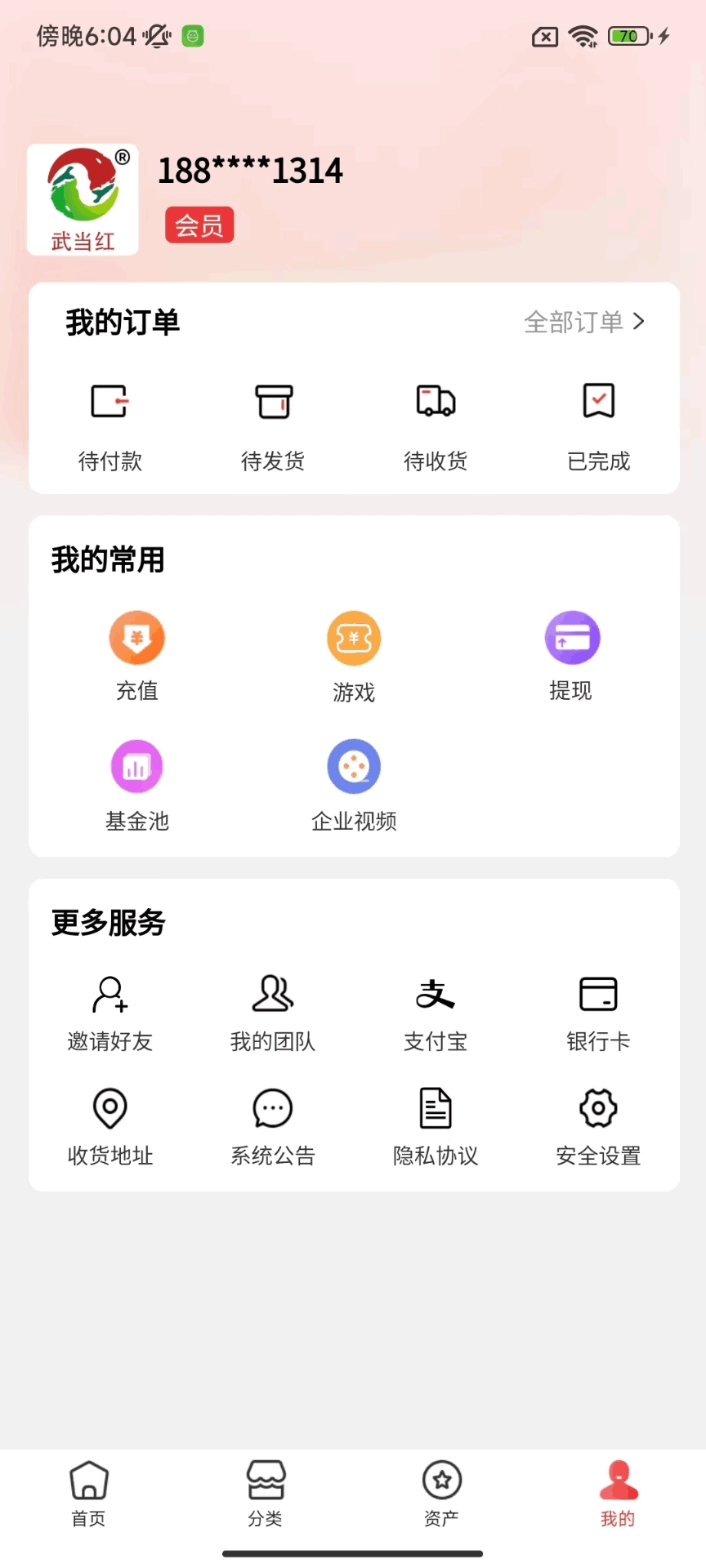Open 企业视频 enterprise video
The height and width of the screenshot is (1568, 706).
353,782
